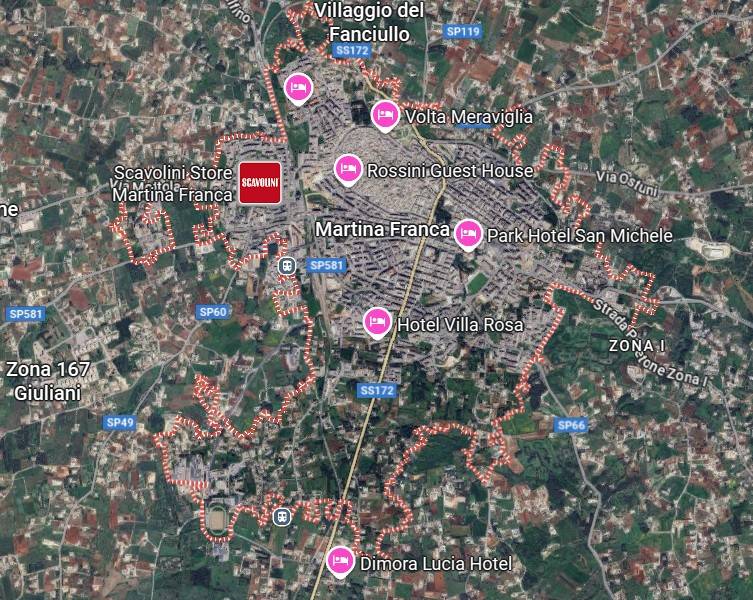Tap the train station icon beside SP581
753x600 pixels.
click(x=287, y=265)
